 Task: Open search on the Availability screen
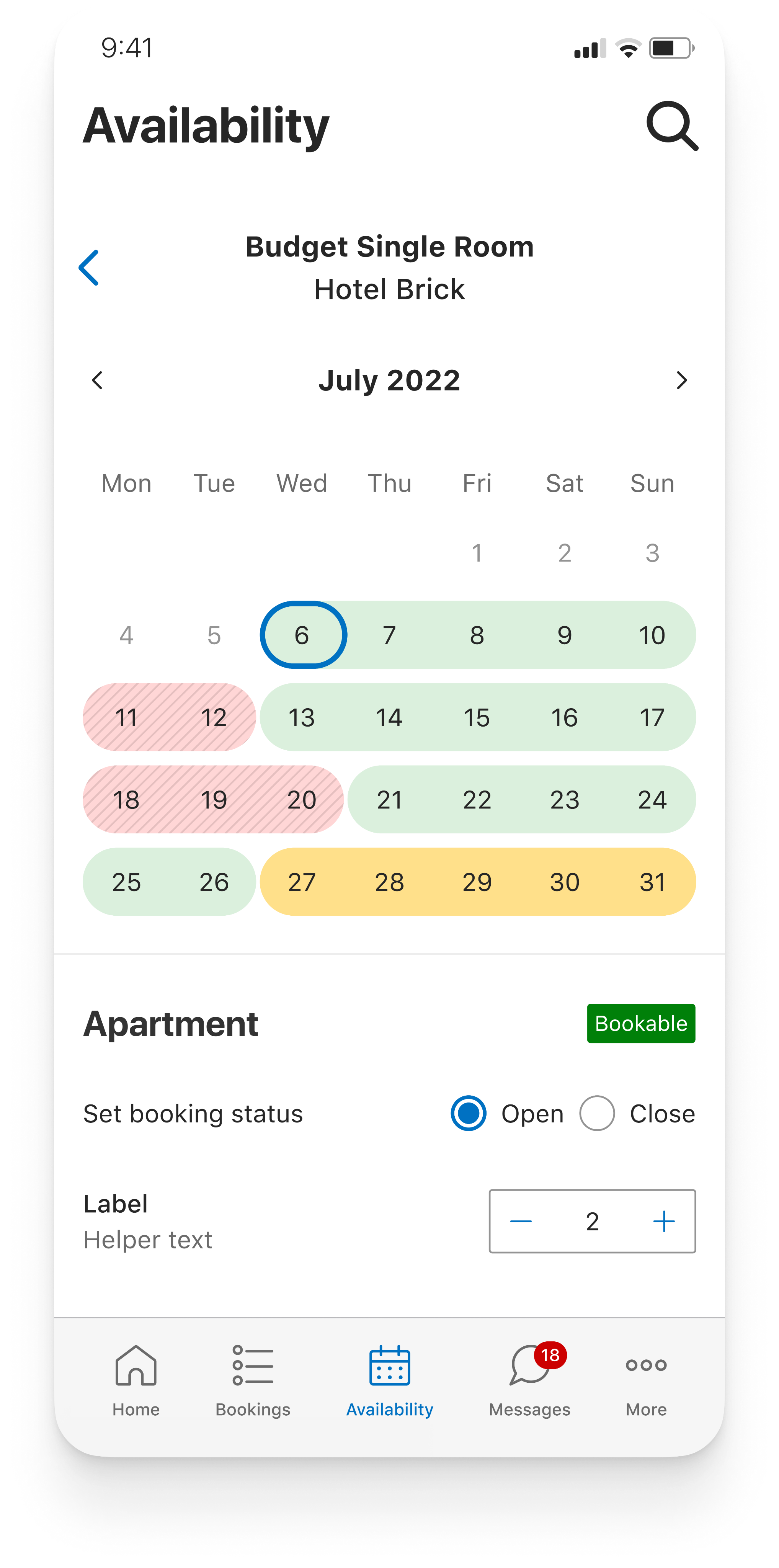(671, 126)
